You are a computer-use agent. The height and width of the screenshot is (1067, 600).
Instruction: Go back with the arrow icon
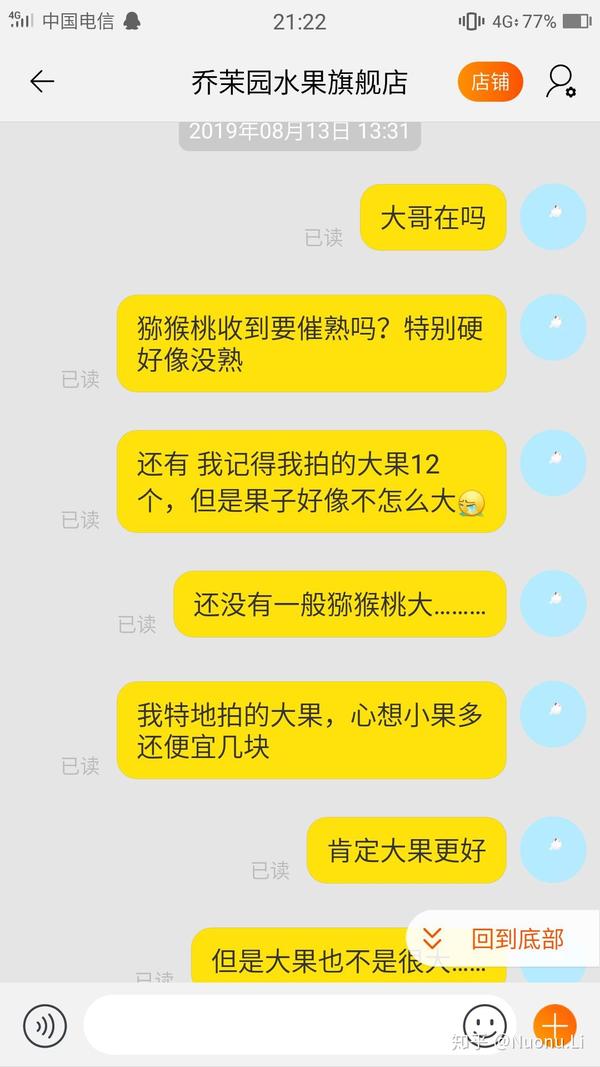coord(42,82)
